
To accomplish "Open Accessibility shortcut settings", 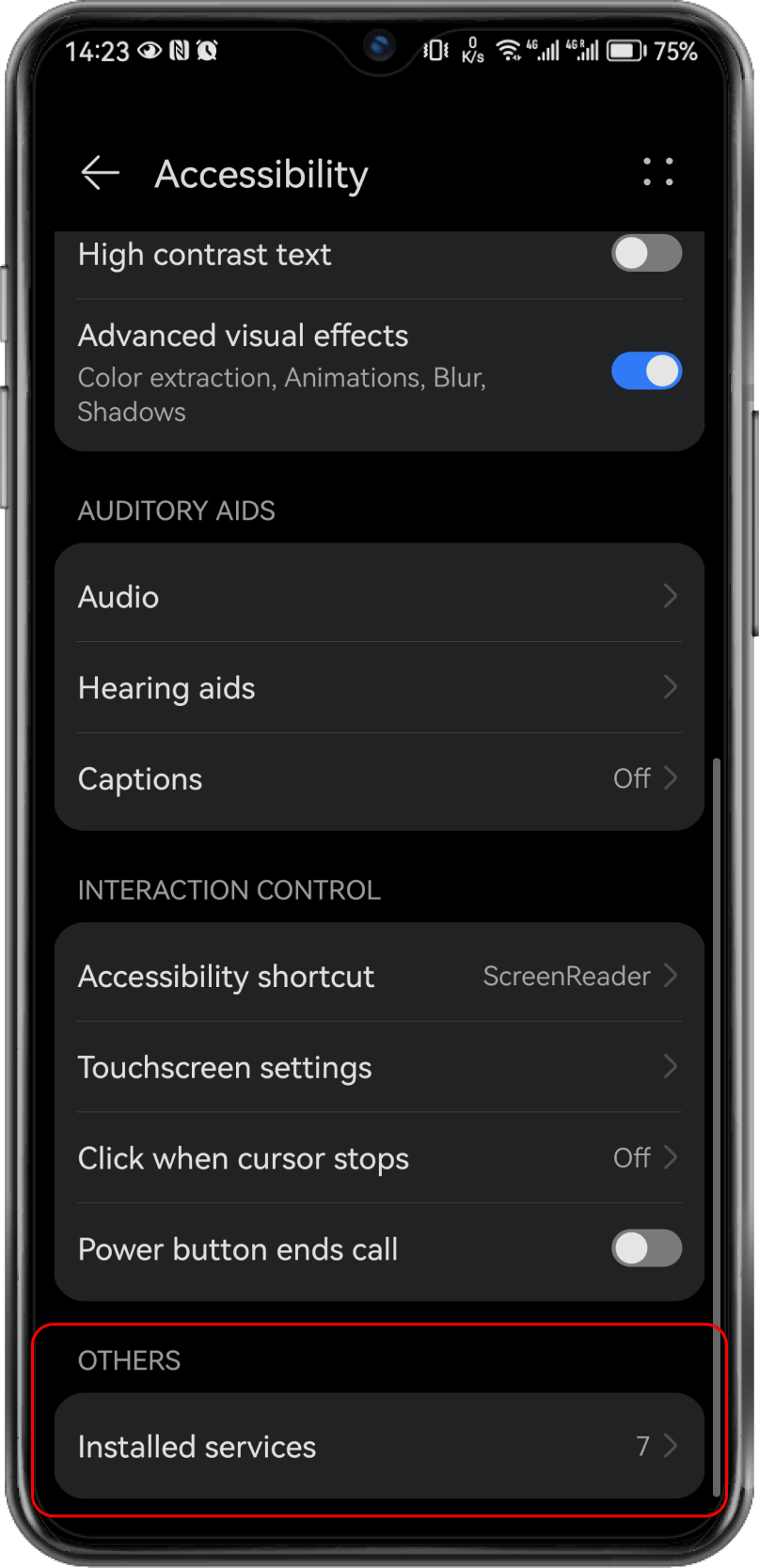I will (x=379, y=976).
